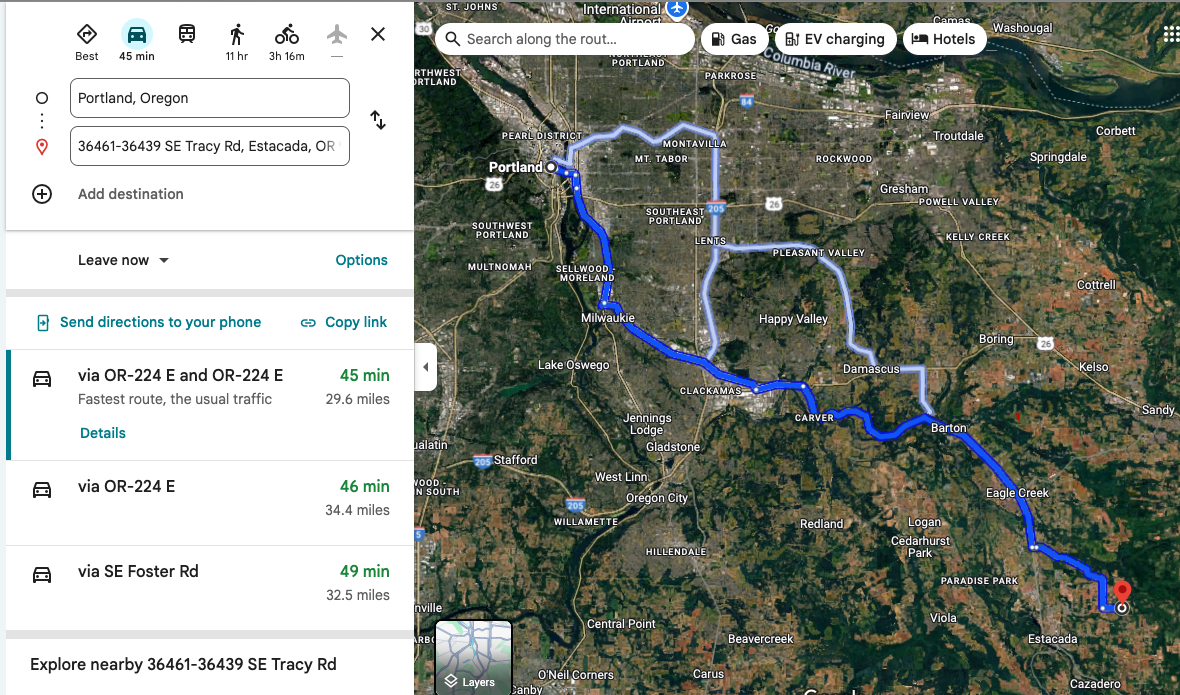Open the Leave now dropdown
The image size is (1180, 695).
pyautogui.click(x=124, y=260)
